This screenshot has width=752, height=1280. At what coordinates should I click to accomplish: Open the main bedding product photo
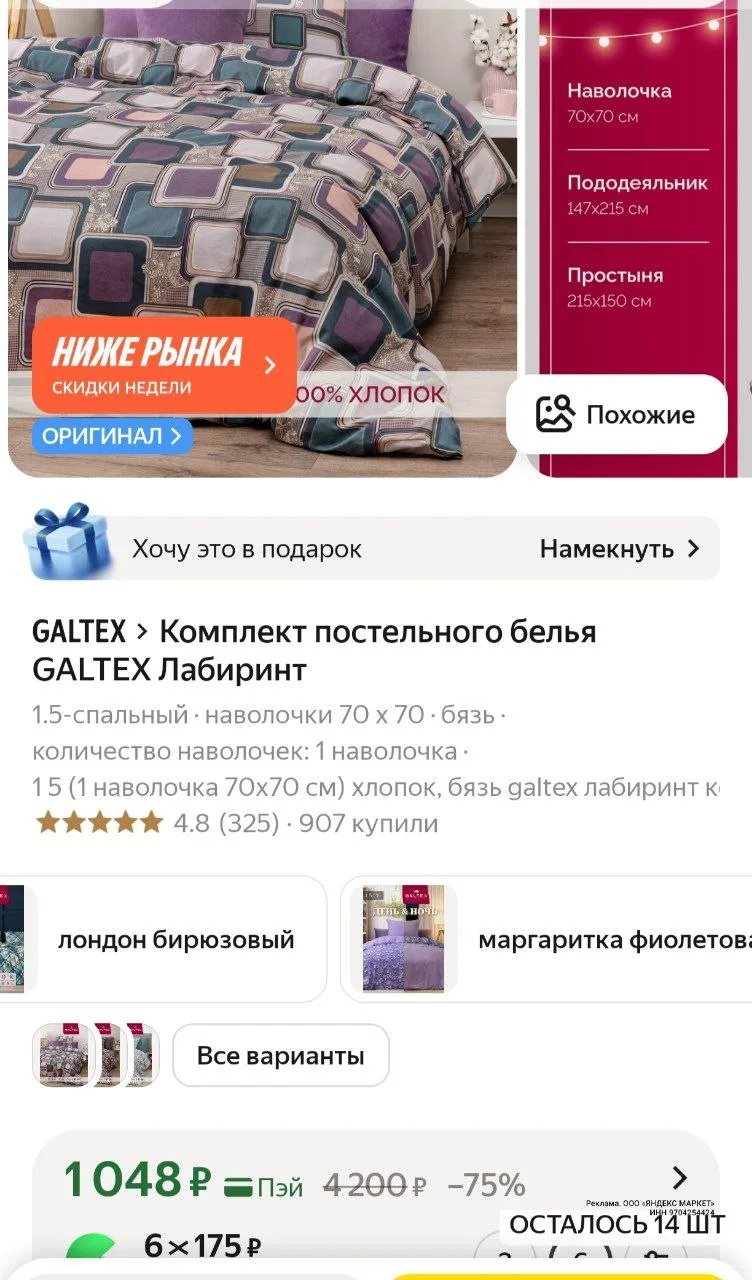260,200
